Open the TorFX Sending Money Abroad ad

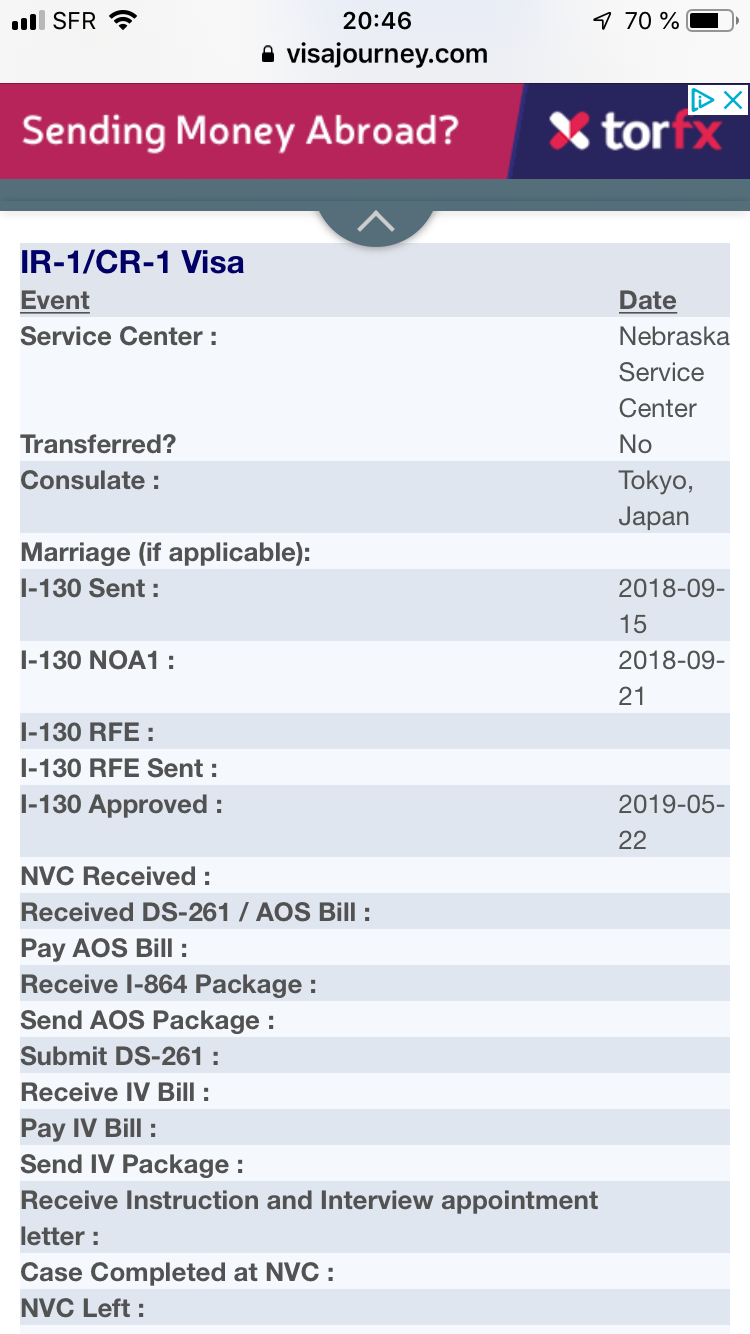375,131
